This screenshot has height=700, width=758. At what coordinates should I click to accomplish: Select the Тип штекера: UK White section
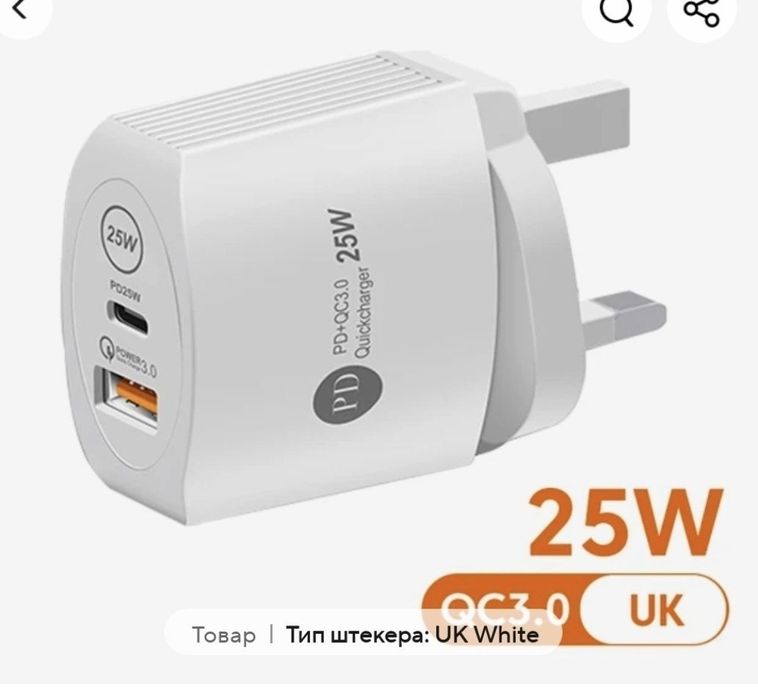point(412,635)
